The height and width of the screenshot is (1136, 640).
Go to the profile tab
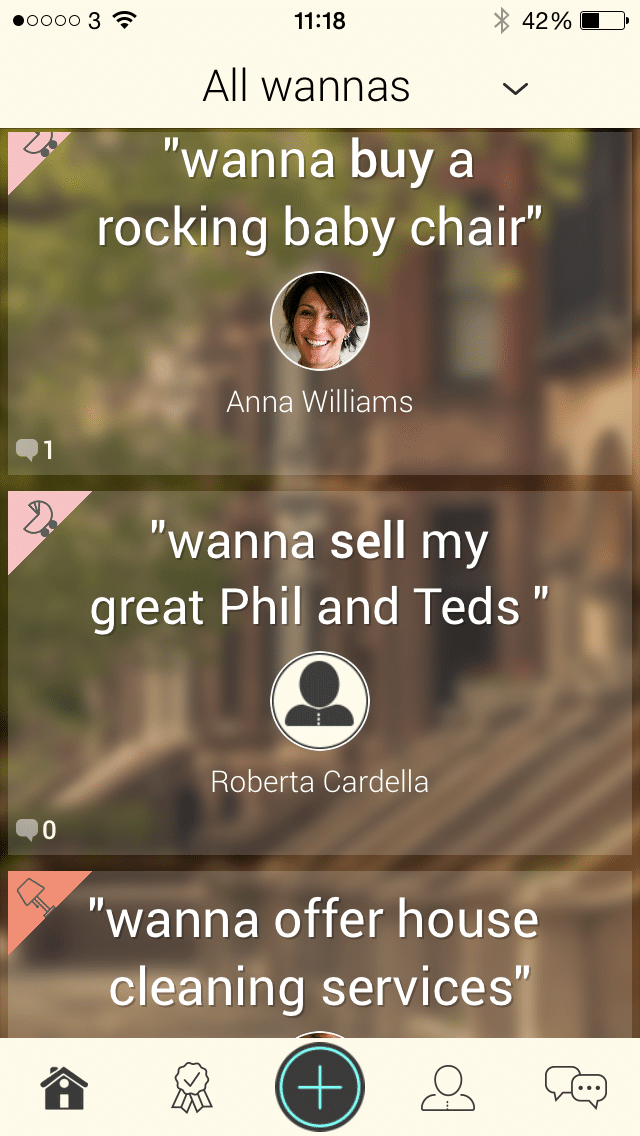447,1087
